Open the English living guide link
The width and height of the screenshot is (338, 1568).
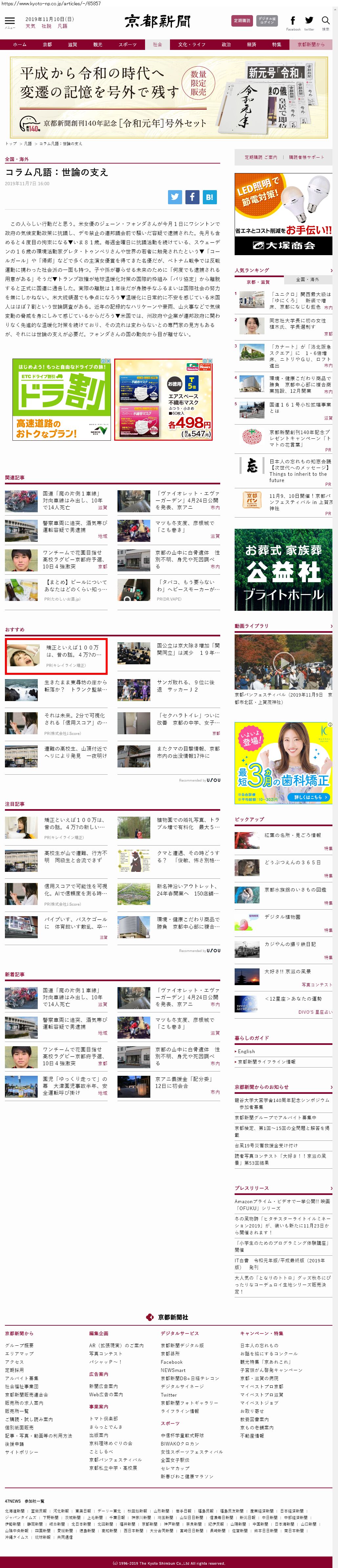click(246, 1051)
